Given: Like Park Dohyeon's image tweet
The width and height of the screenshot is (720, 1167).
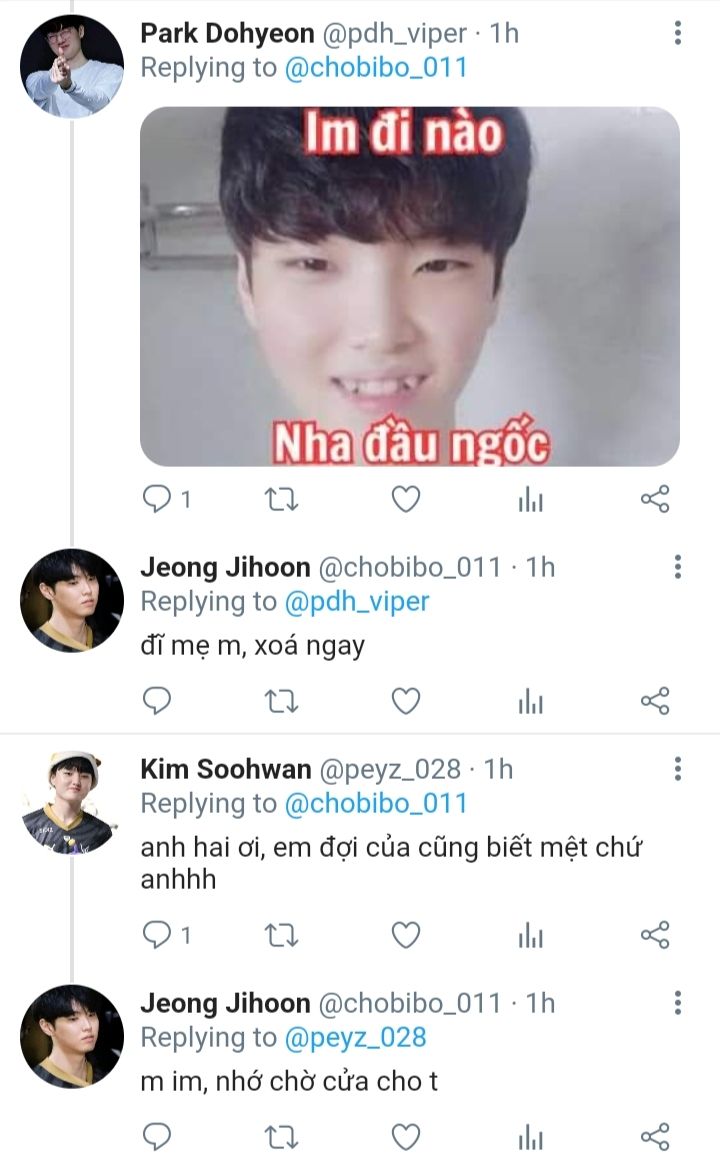Looking at the screenshot, I should click(x=405, y=499).
